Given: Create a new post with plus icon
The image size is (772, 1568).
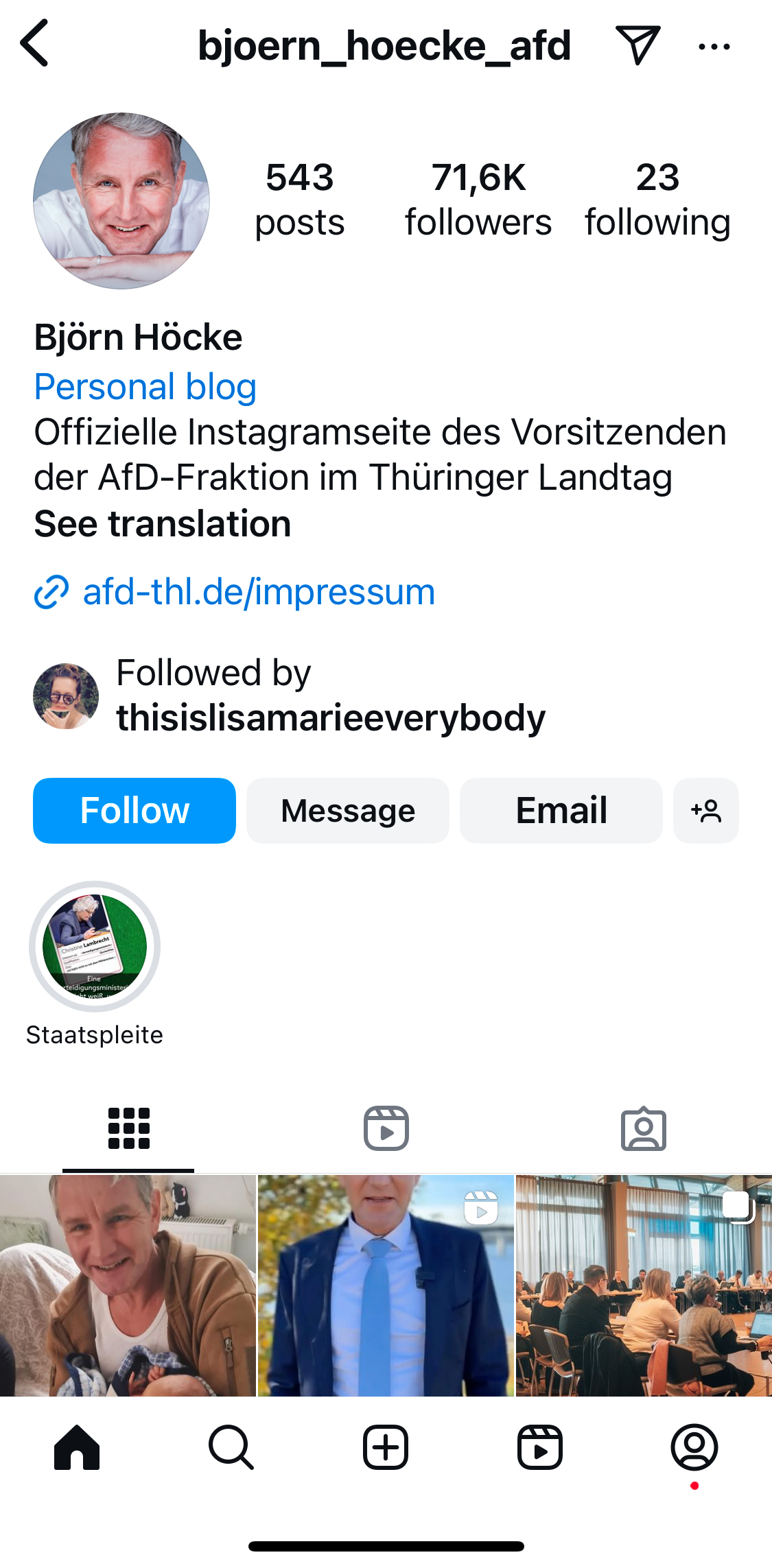Looking at the screenshot, I should [x=386, y=1447].
